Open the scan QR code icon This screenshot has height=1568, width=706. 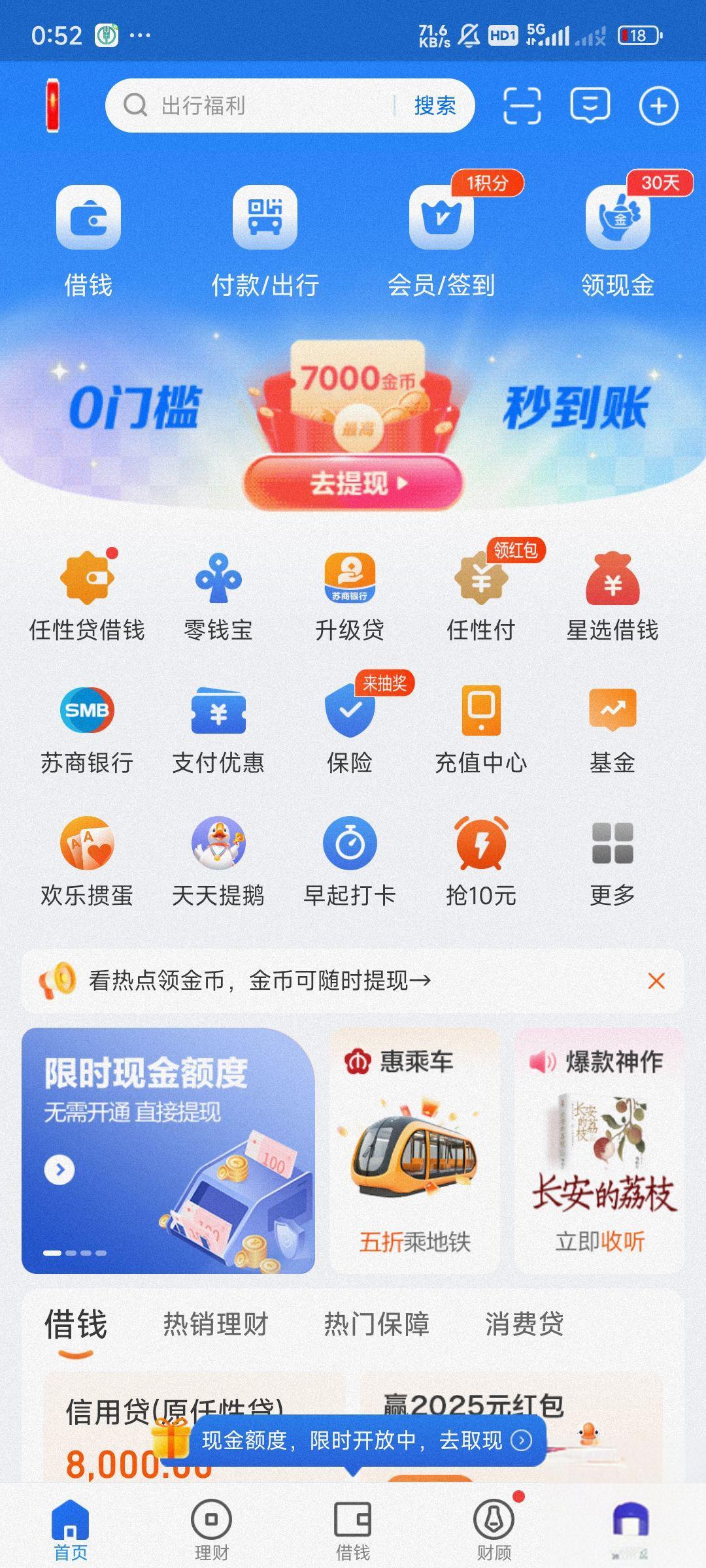click(522, 106)
